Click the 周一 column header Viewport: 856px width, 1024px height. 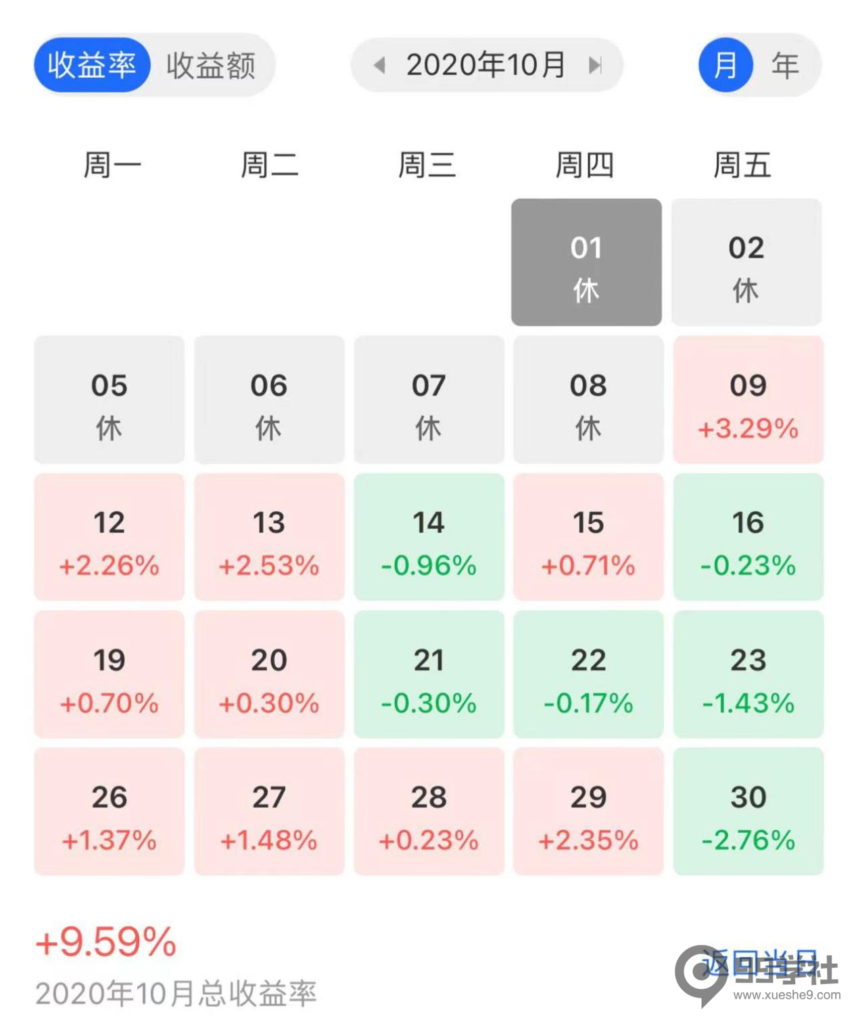[110, 165]
